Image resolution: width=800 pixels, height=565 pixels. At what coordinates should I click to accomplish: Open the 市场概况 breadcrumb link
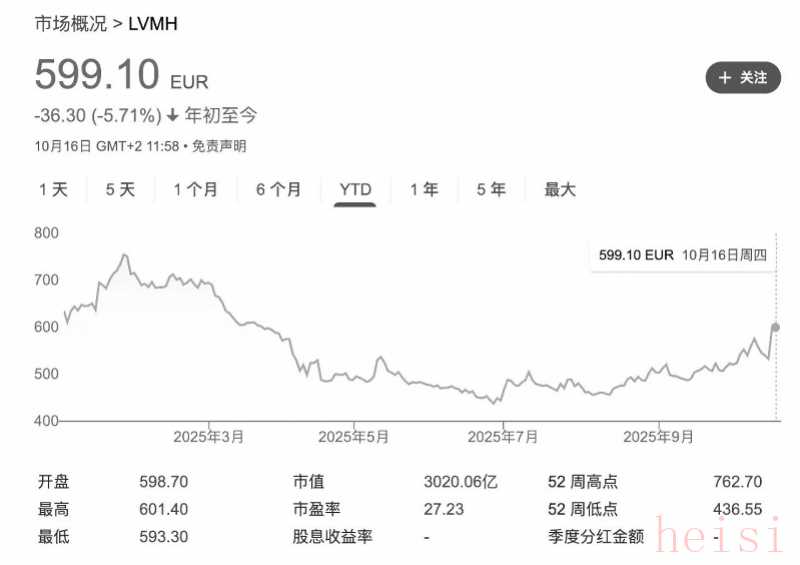pyautogui.click(x=71, y=23)
